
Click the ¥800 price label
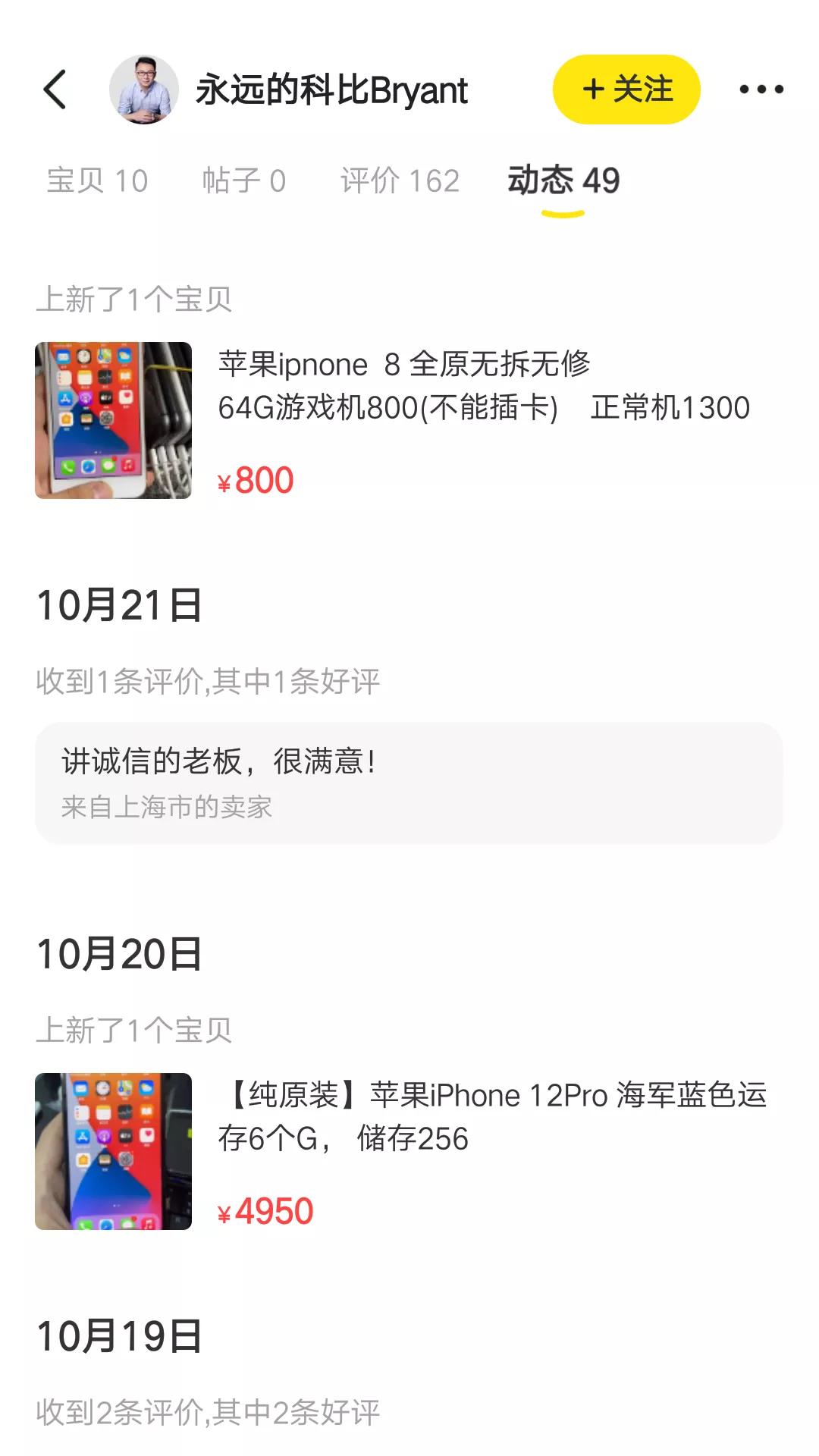(x=256, y=479)
